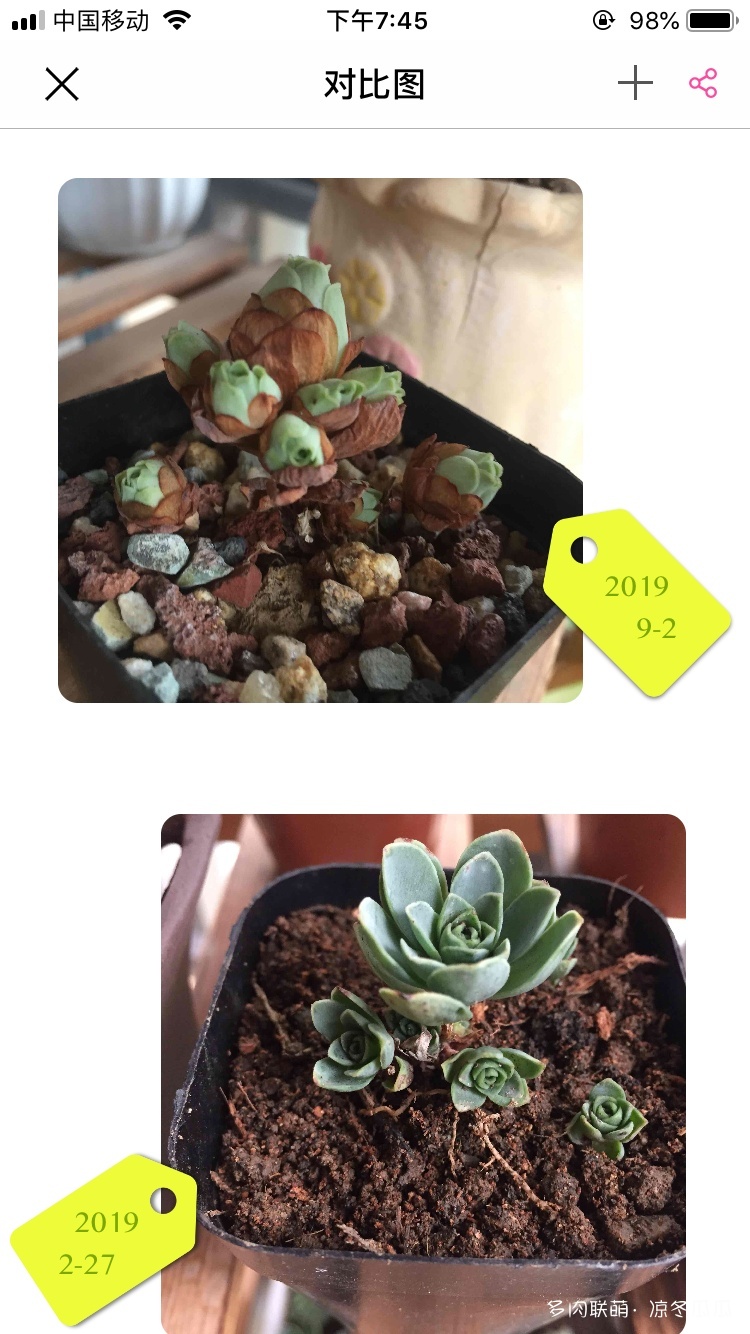The image size is (750, 1334).
Task: Close the 对比图 comparison screen
Action: (x=62, y=84)
